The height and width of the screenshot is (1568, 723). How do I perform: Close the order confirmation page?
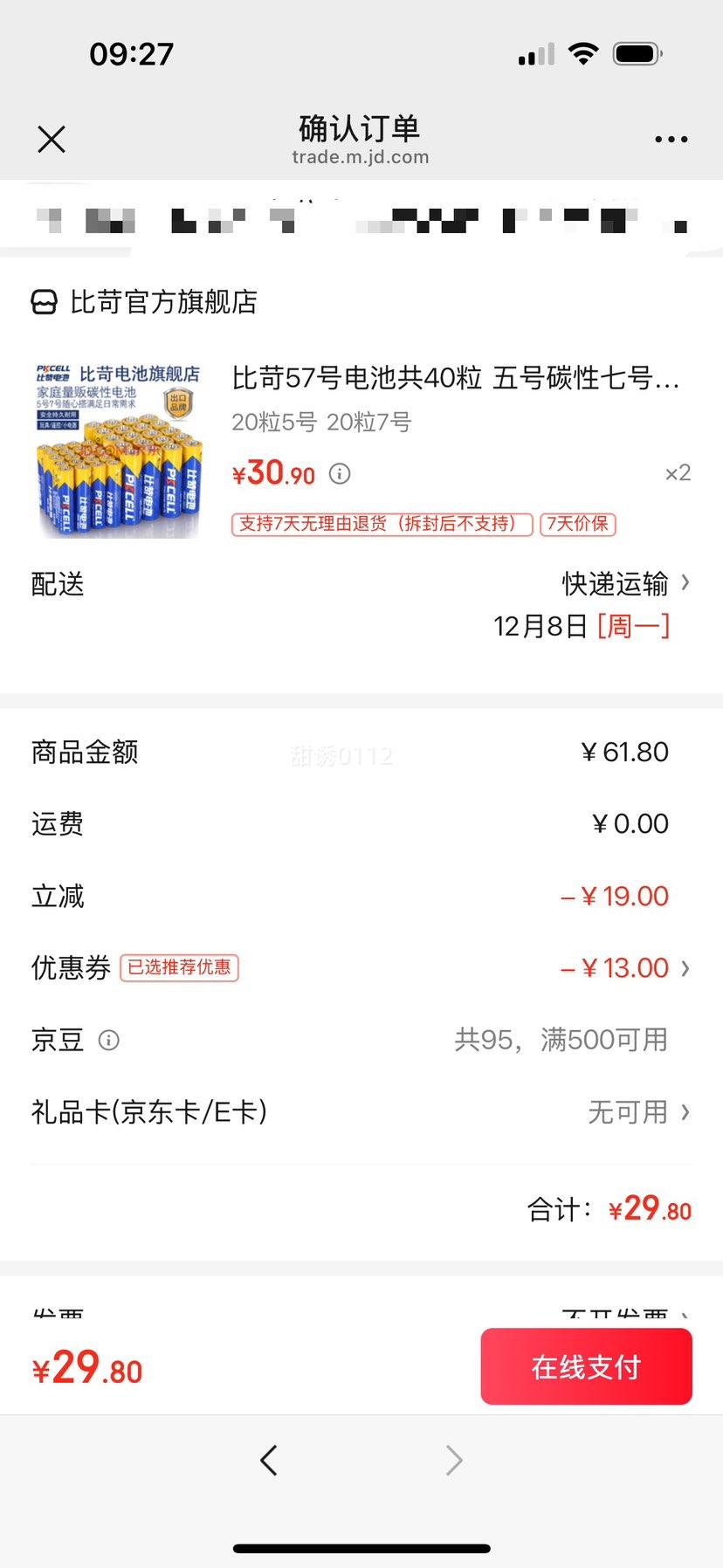[x=52, y=140]
